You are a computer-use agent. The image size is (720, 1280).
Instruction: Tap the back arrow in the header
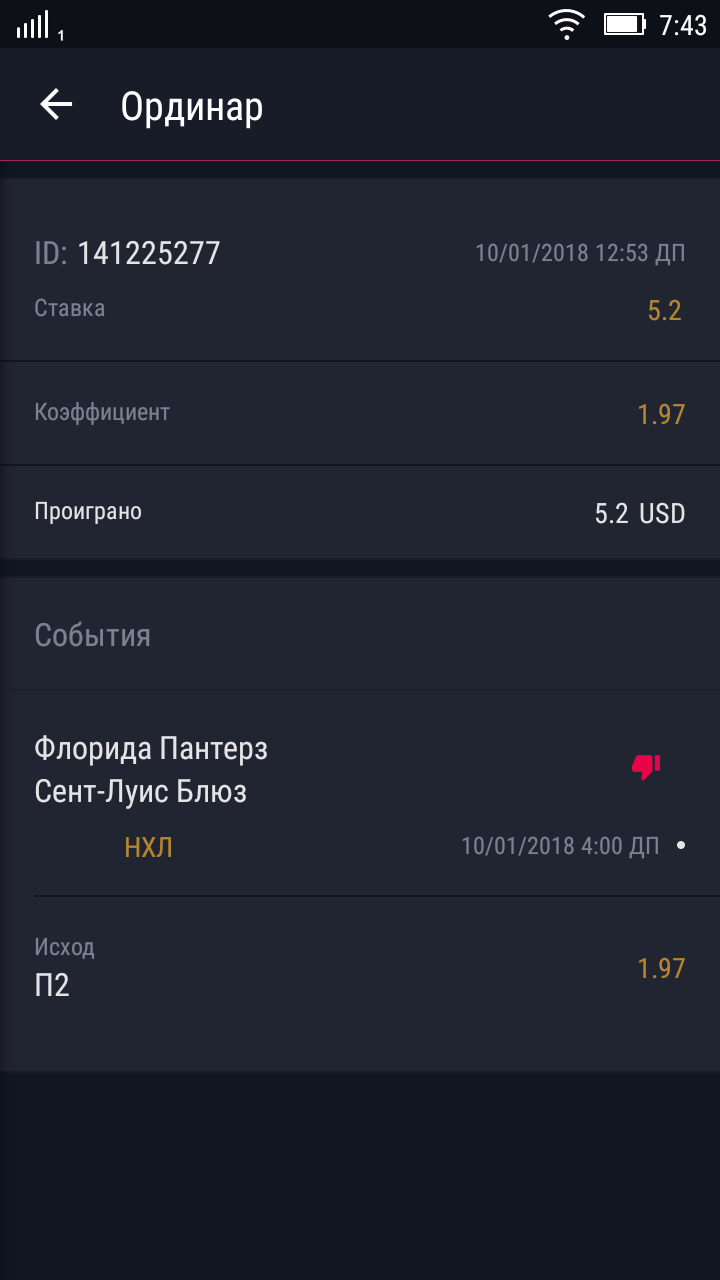point(55,104)
